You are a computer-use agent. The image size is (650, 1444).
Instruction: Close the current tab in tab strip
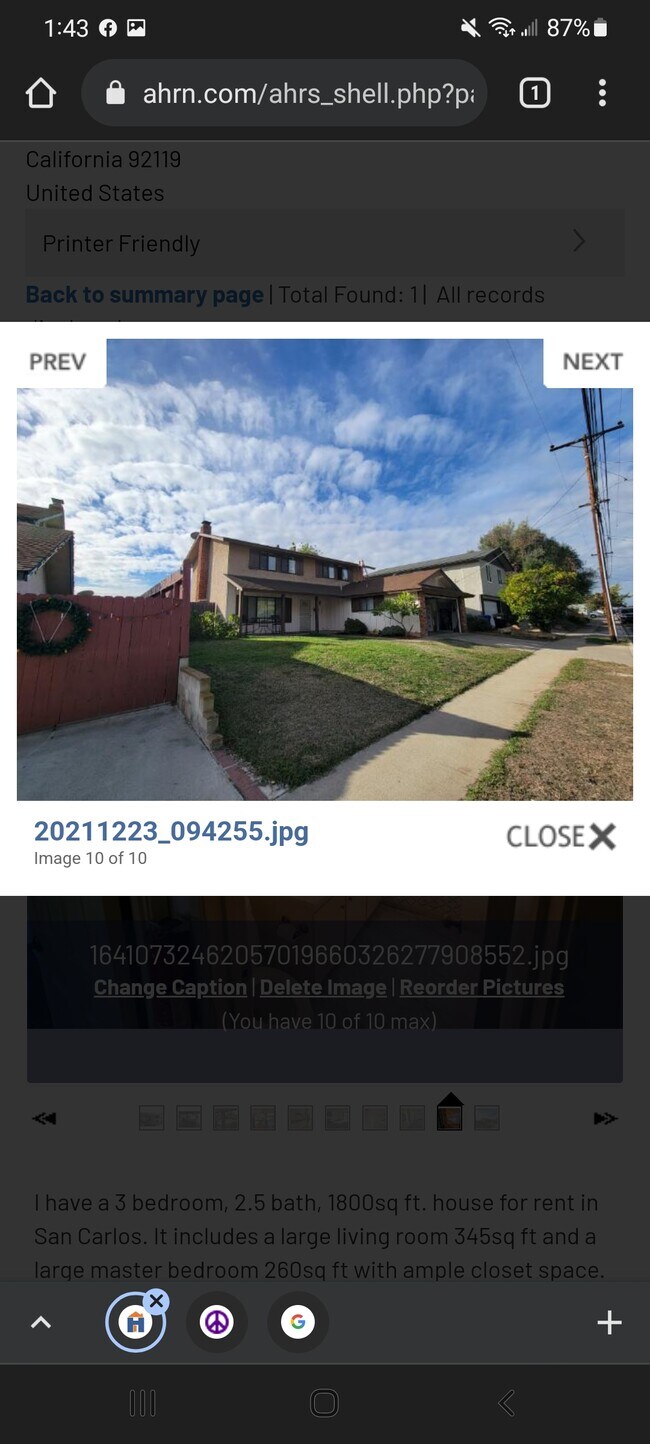pyautogui.click(x=156, y=1301)
